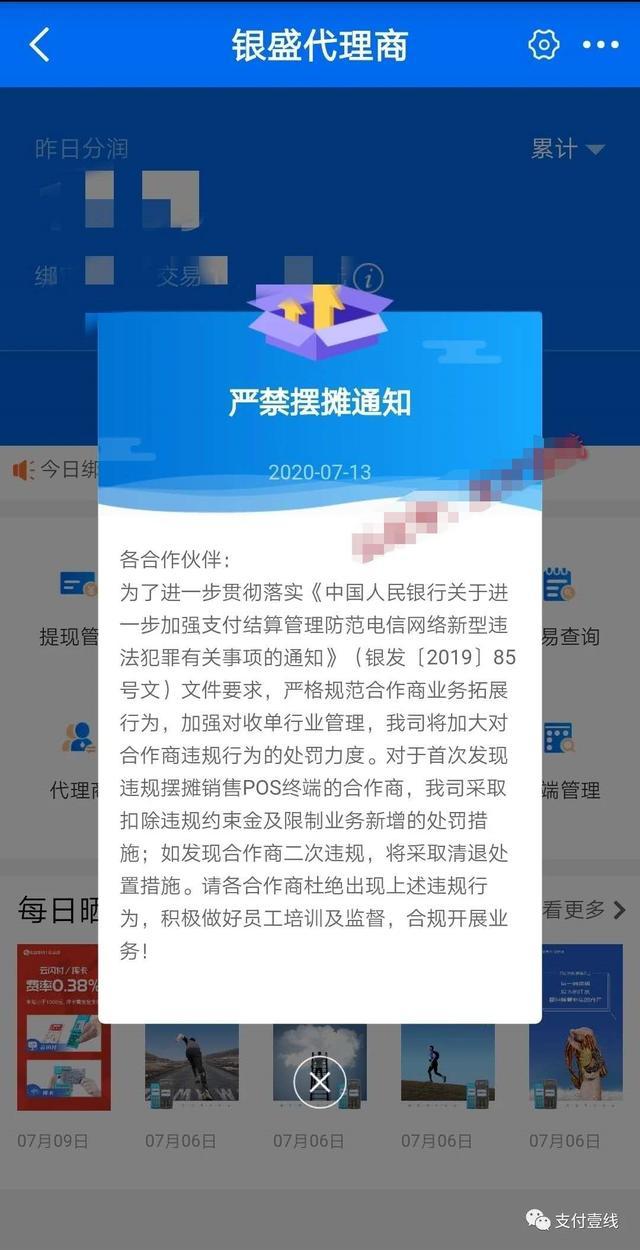Expand the 累计 dropdown
Image resolution: width=640 pixels, height=1250 pixels.
[x=567, y=149]
